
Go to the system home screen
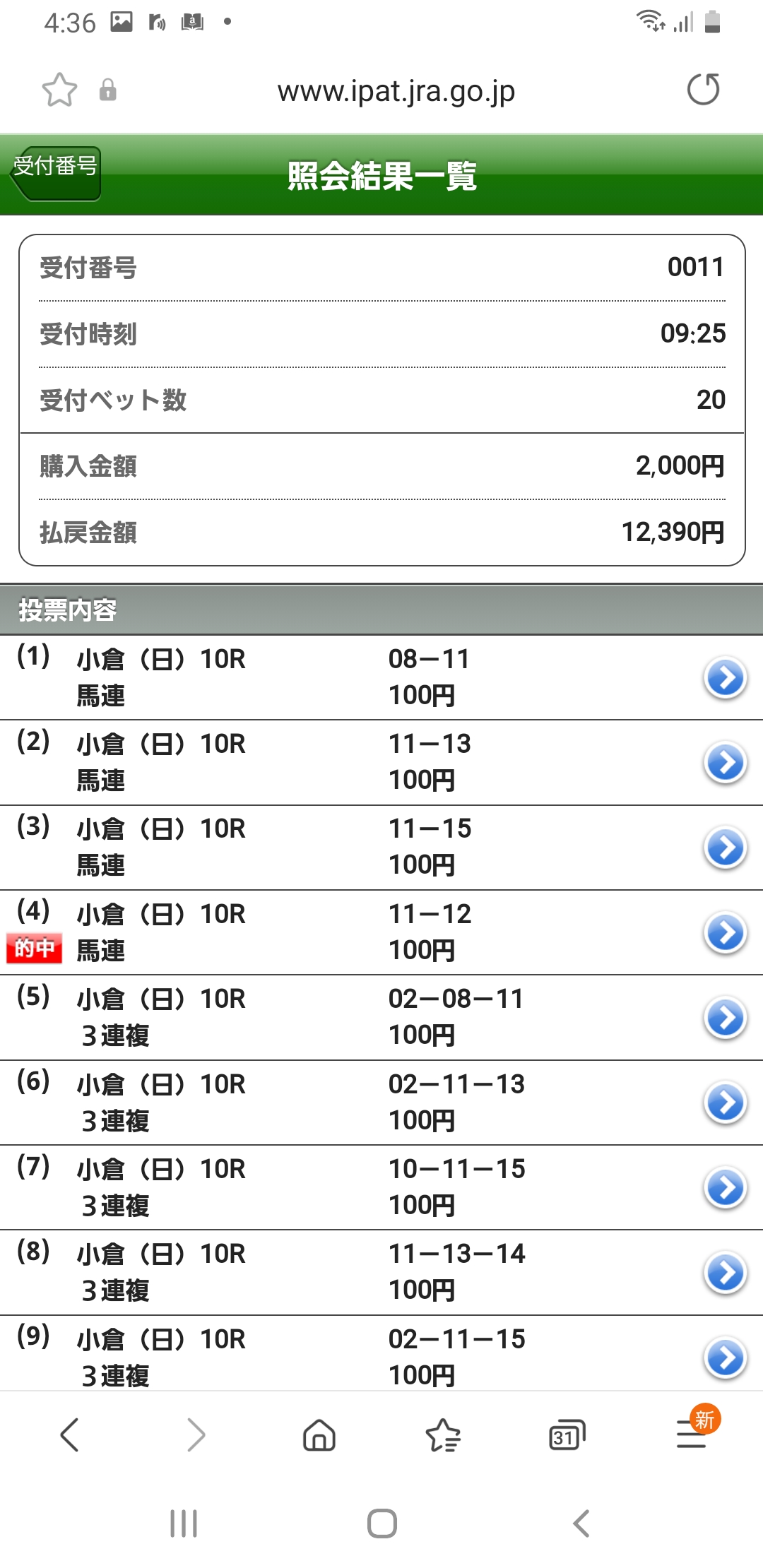(381, 1524)
